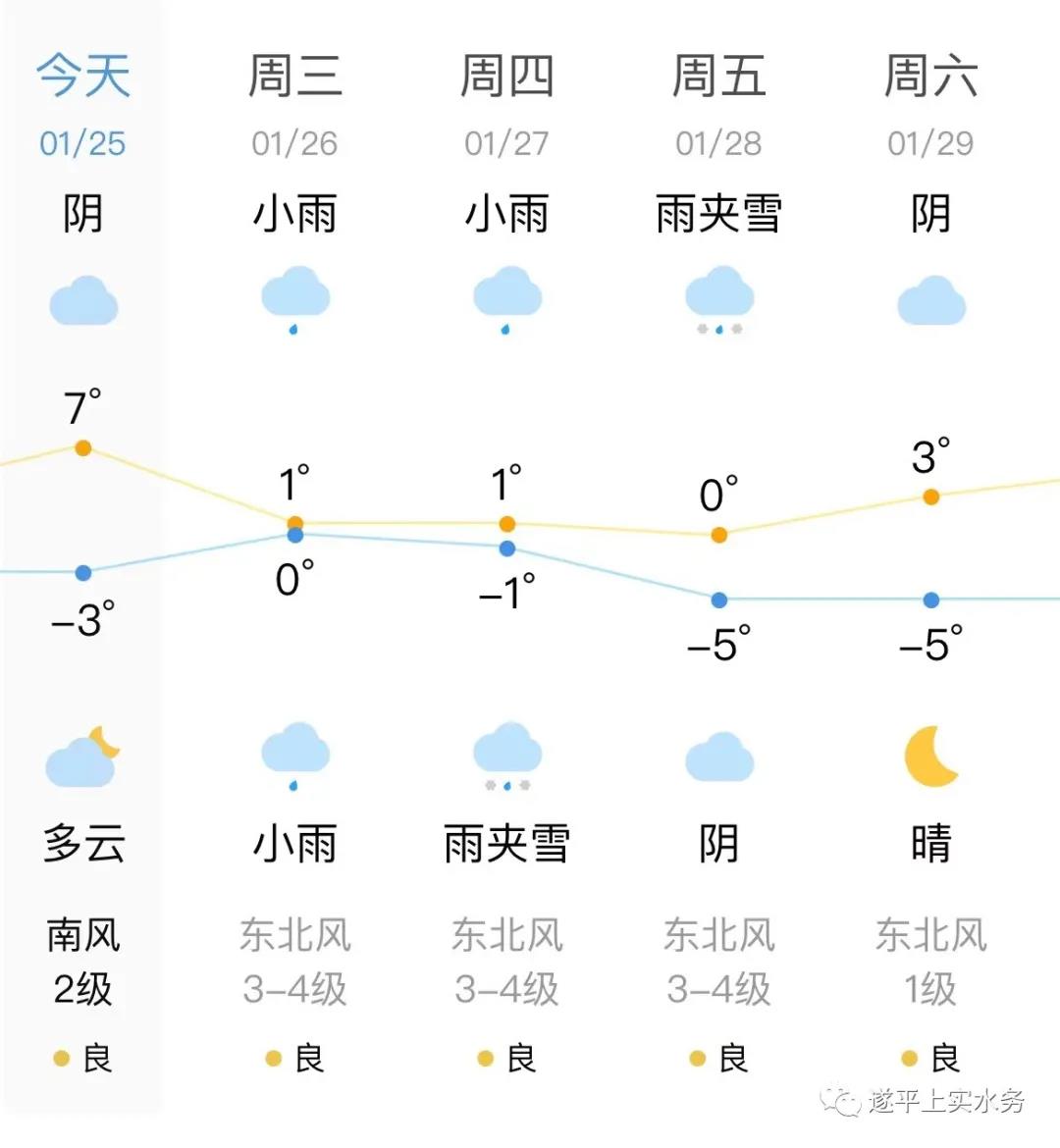Click the cloudy weather icon under 今天
This screenshot has width=1060, height=1148.
82,299
